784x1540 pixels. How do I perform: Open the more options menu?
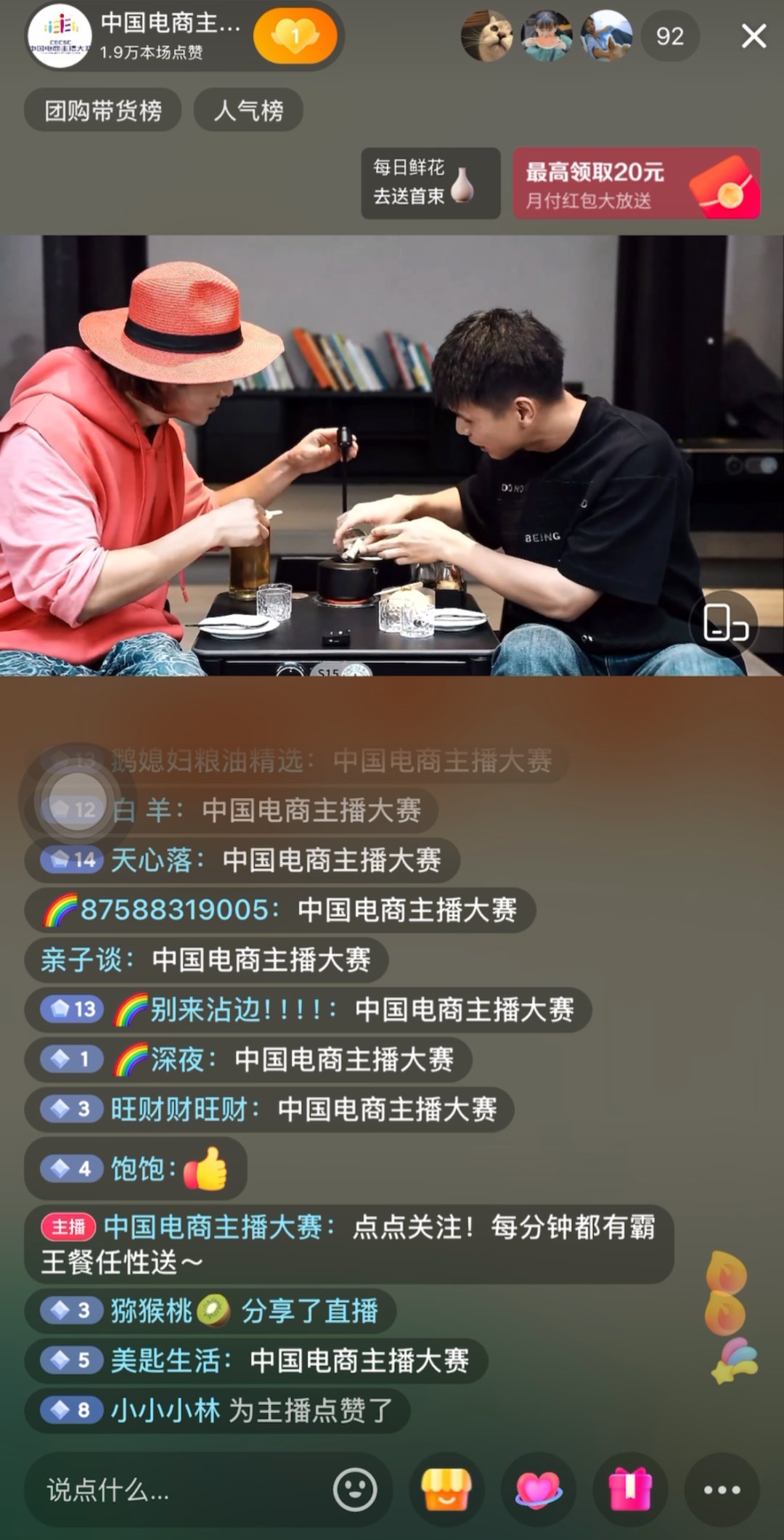(722, 1491)
